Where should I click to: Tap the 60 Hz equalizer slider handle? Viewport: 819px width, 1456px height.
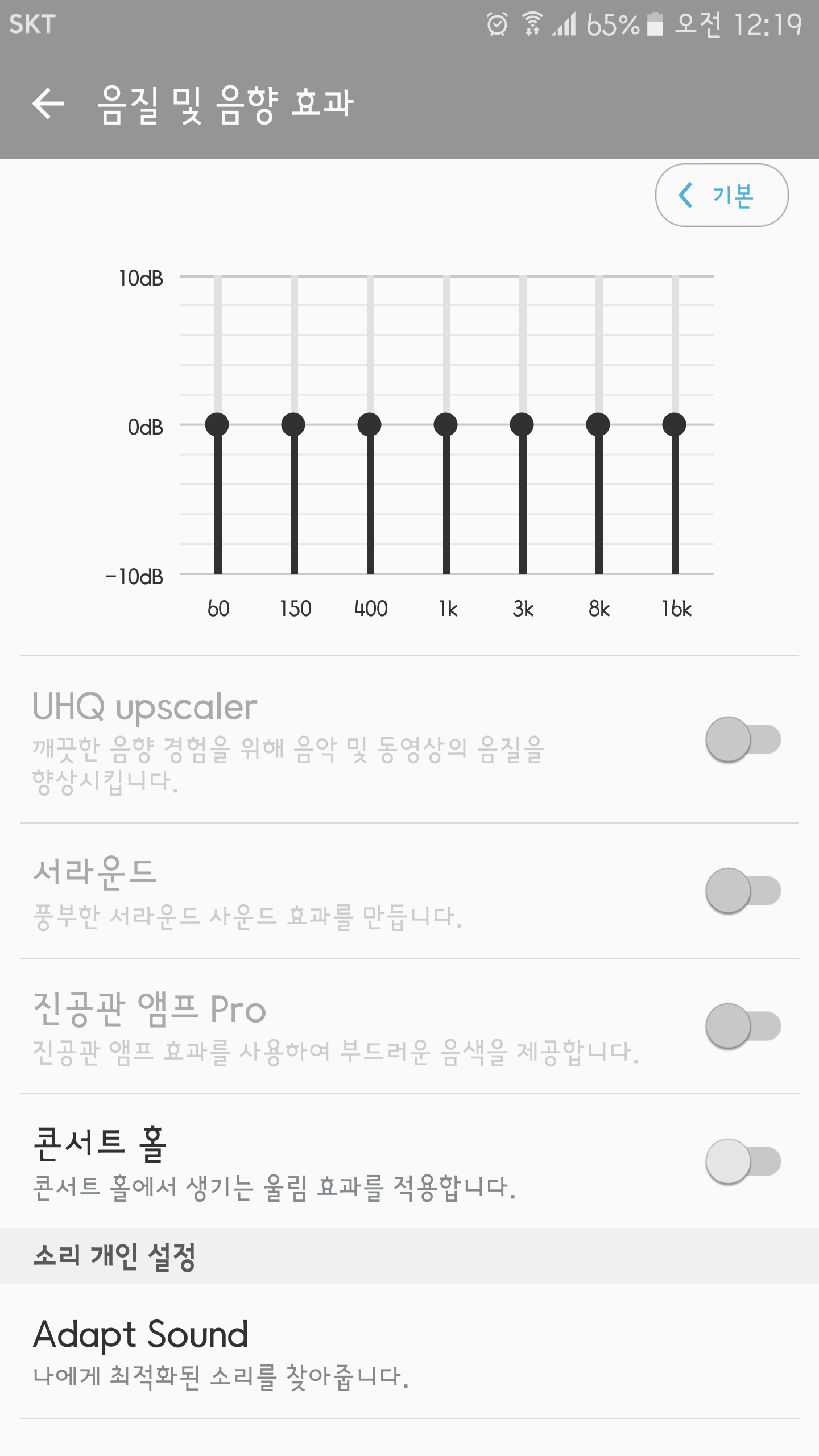click(217, 424)
